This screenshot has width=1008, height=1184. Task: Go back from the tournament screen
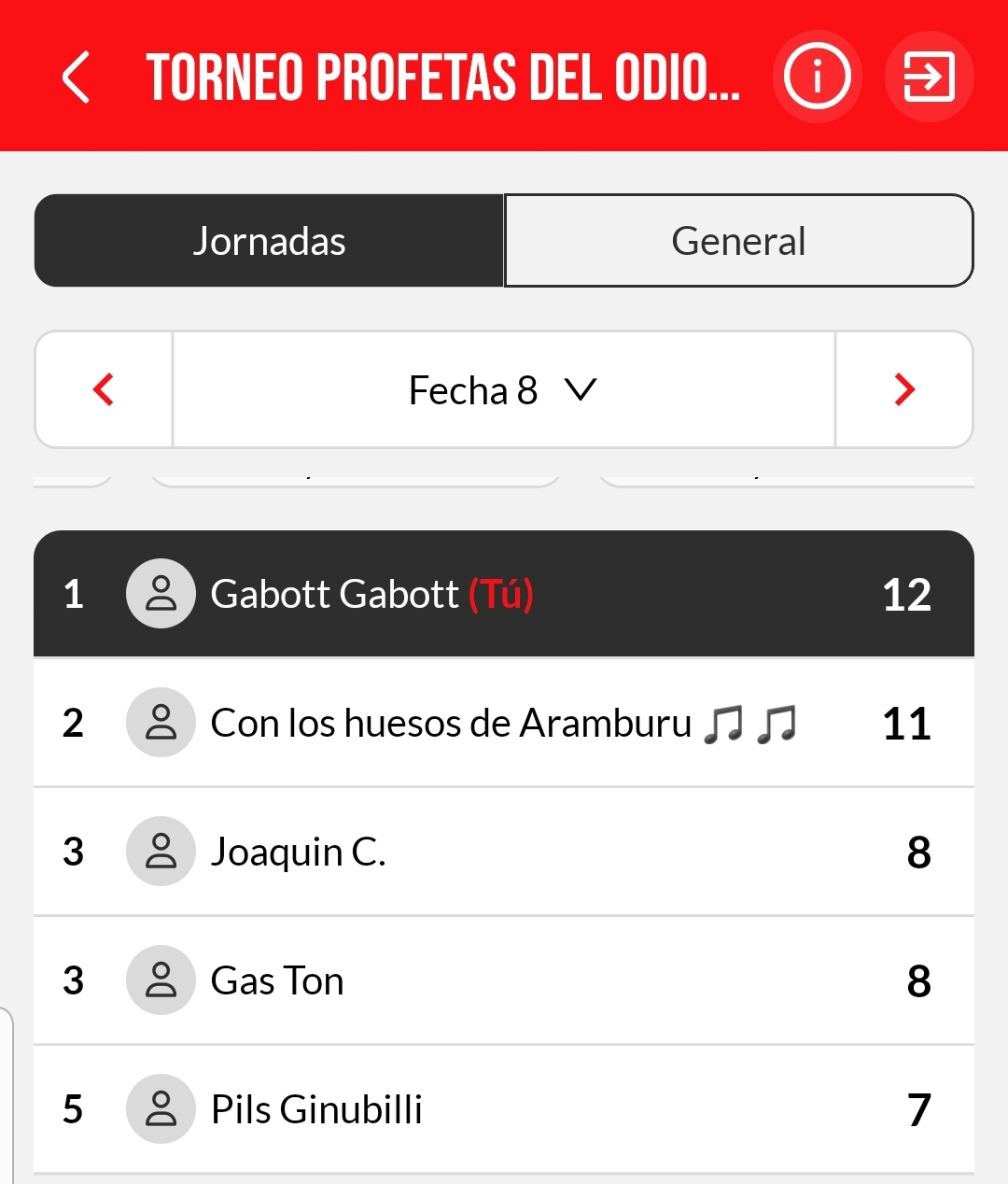(x=77, y=77)
